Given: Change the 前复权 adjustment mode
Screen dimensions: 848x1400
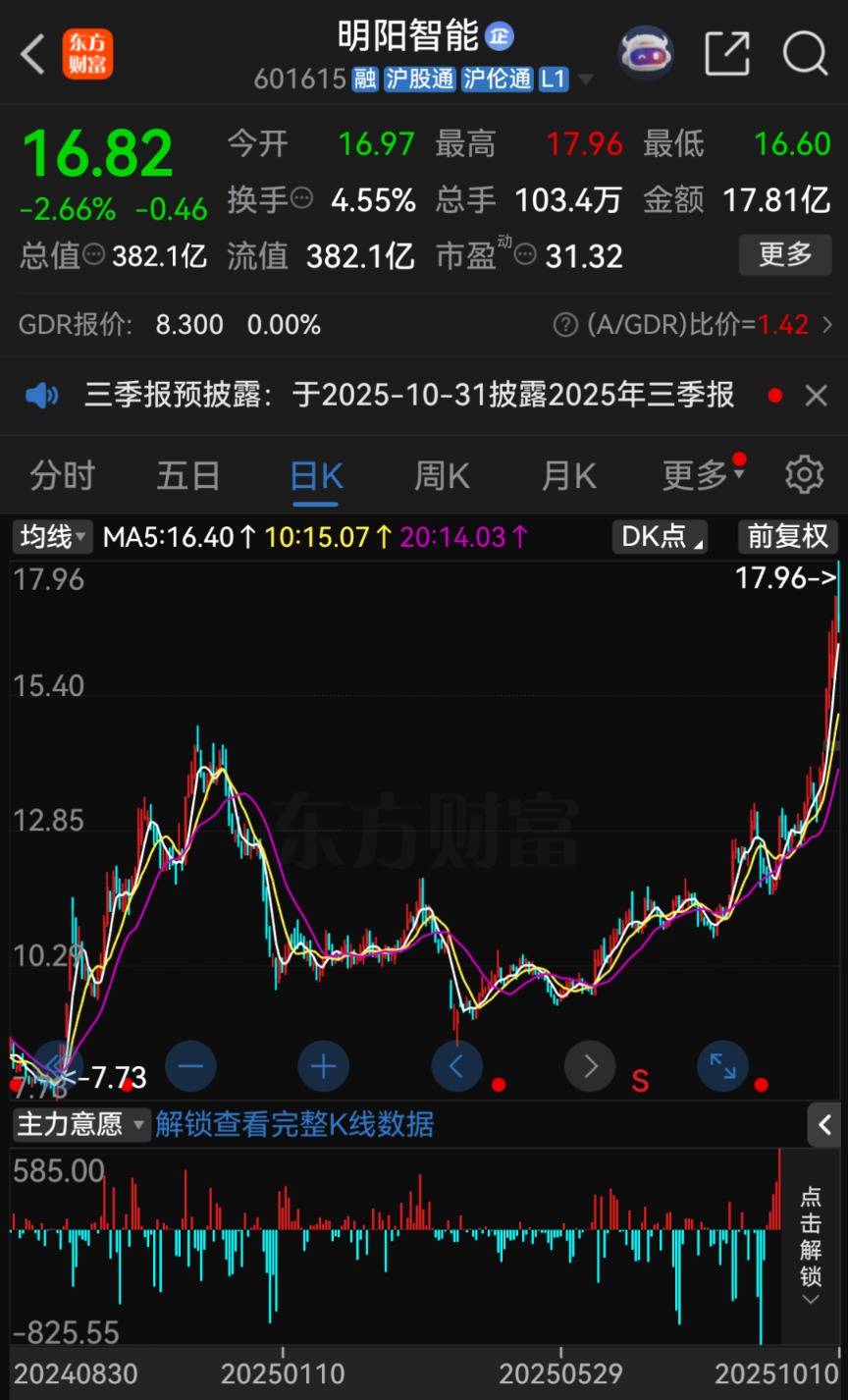Looking at the screenshot, I should pyautogui.click(x=788, y=537).
